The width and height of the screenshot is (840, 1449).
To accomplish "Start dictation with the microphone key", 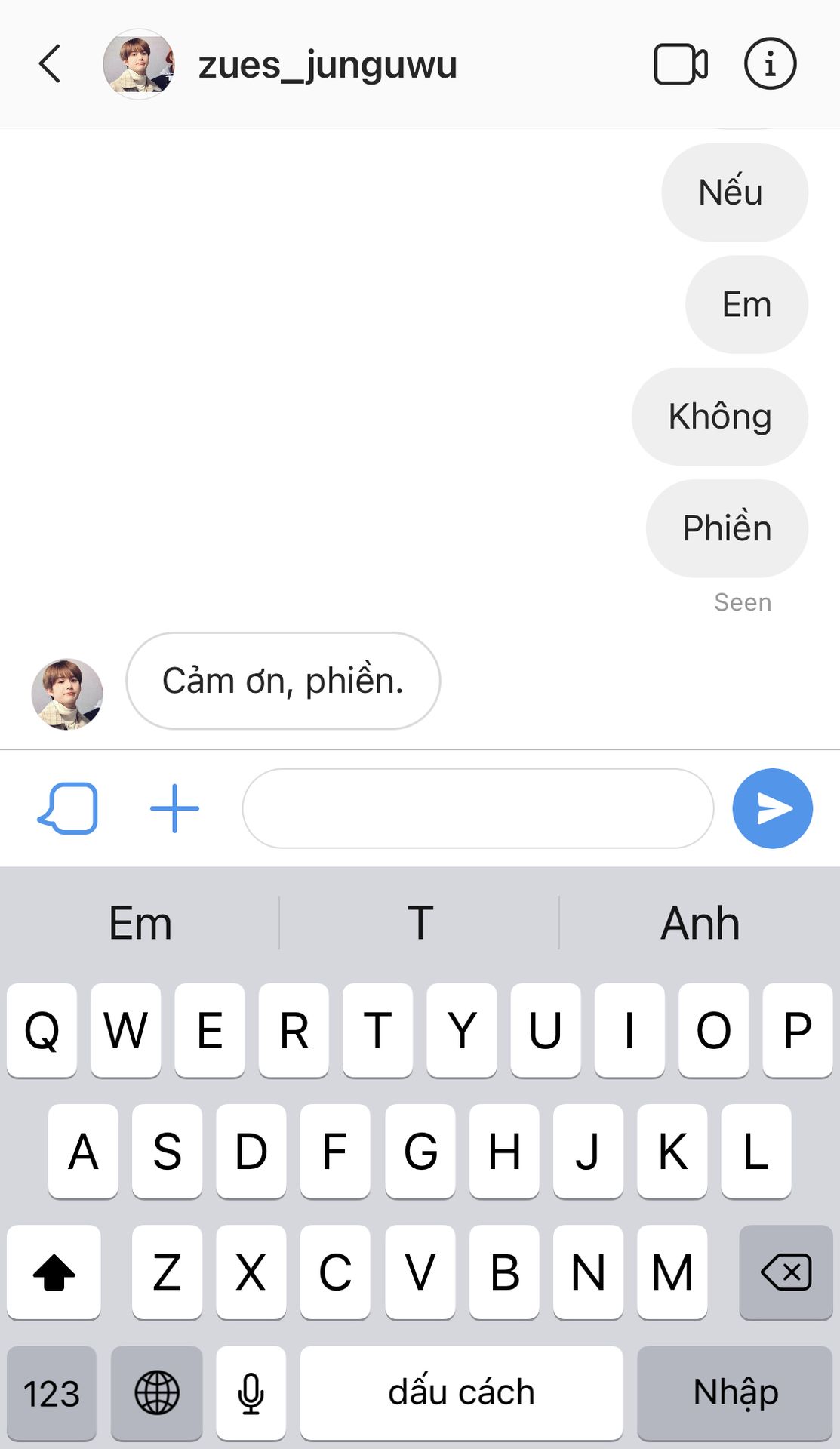I will [251, 1393].
